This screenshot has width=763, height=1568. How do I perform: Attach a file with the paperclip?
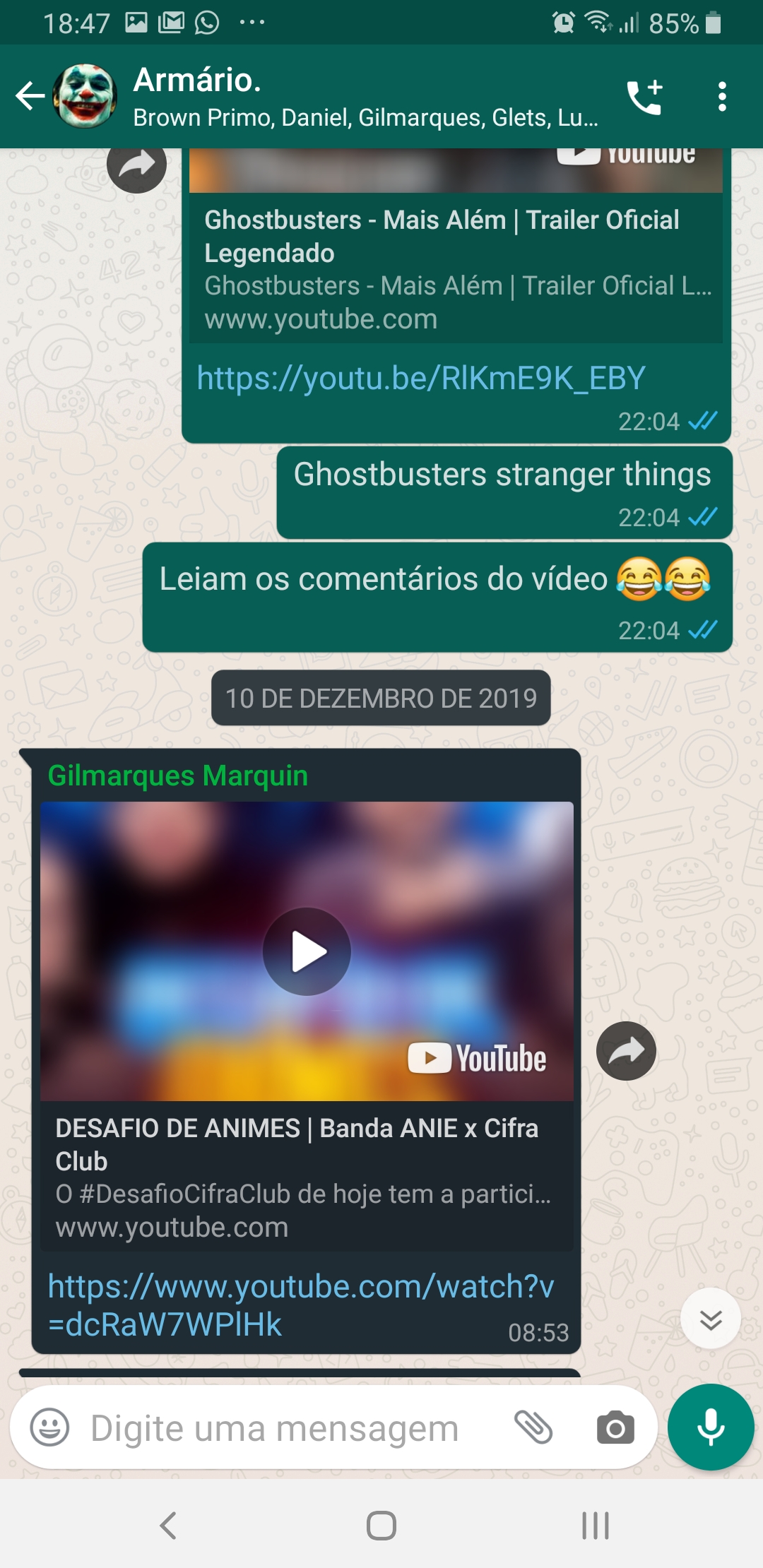[x=533, y=1427]
